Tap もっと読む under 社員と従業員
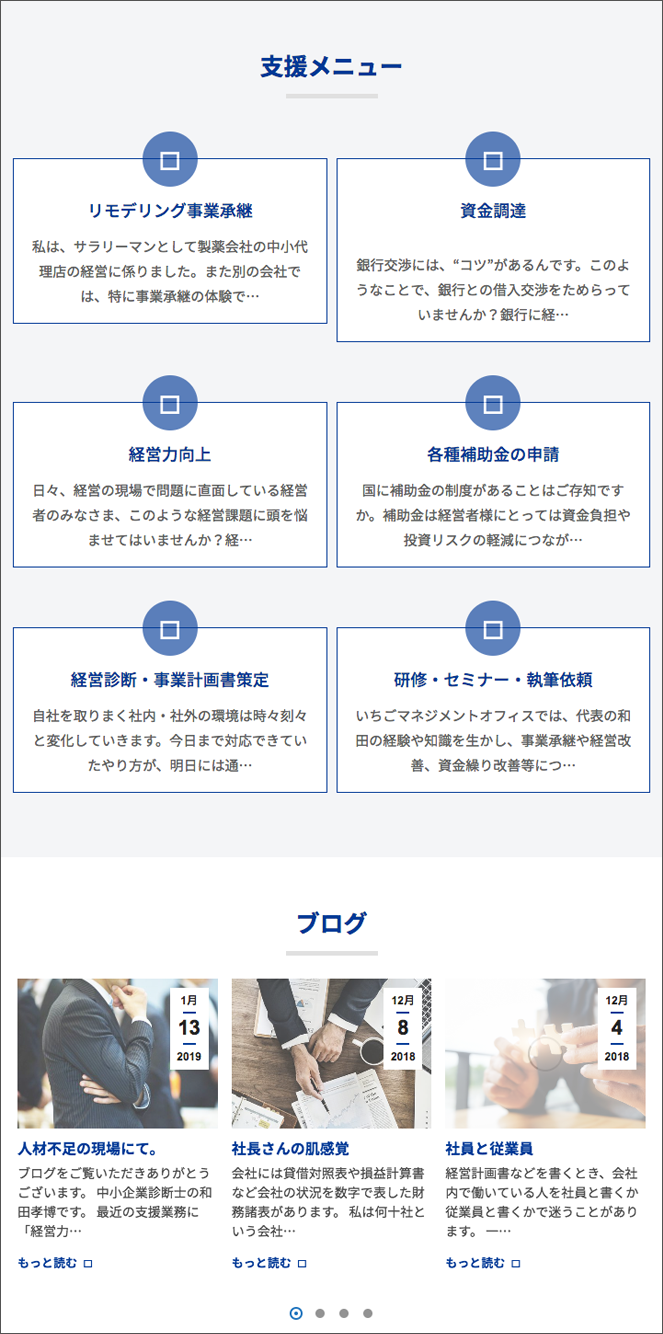Screen dimensions: 663x1334 tap(483, 1263)
